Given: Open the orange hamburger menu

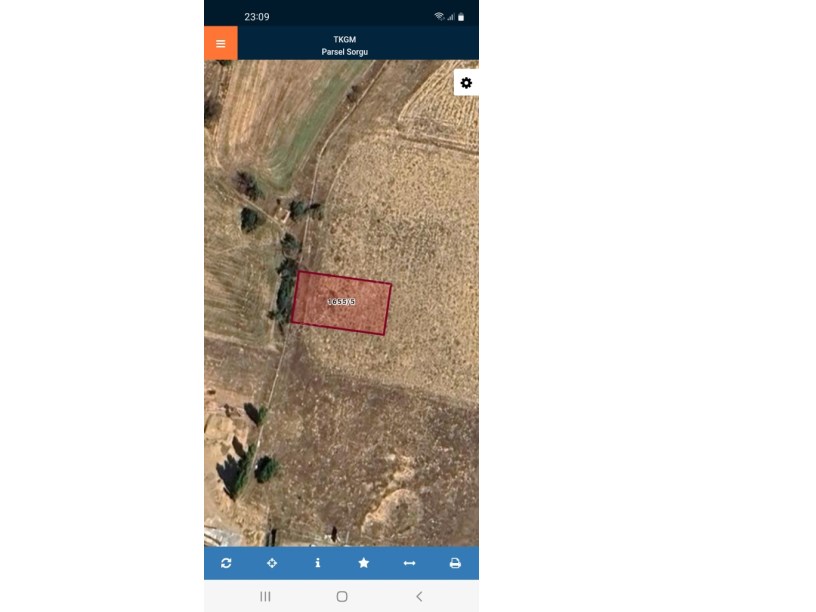Looking at the screenshot, I should (x=221, y=43).
